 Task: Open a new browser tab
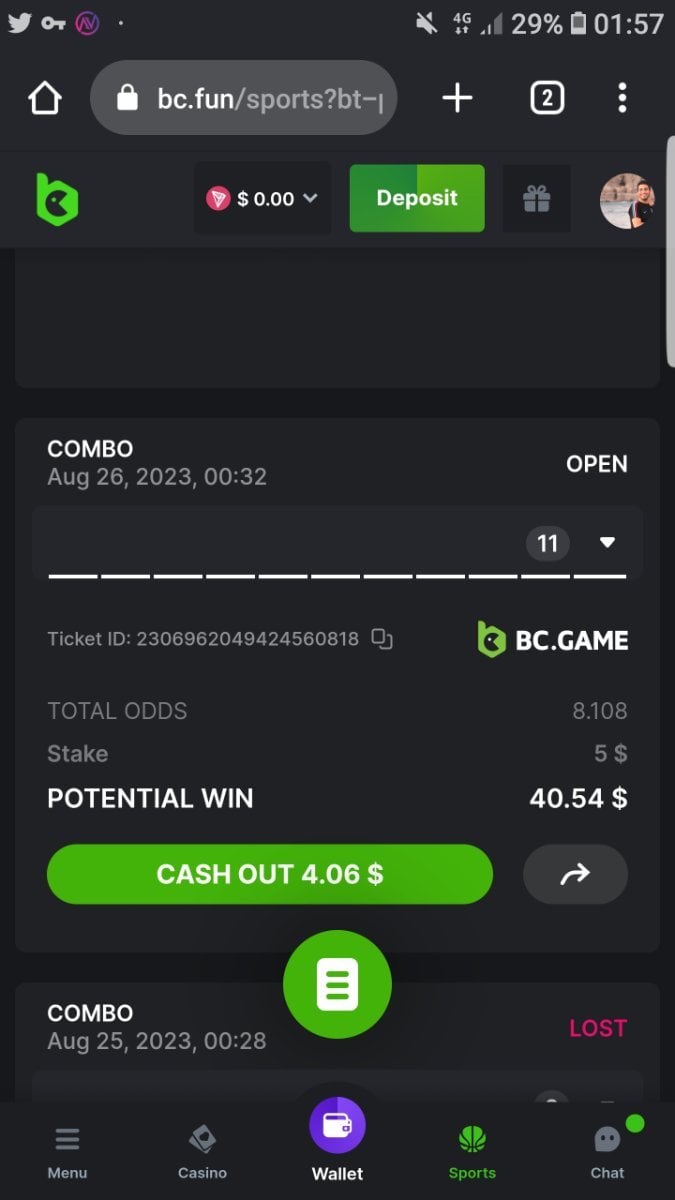pos(457,98)
